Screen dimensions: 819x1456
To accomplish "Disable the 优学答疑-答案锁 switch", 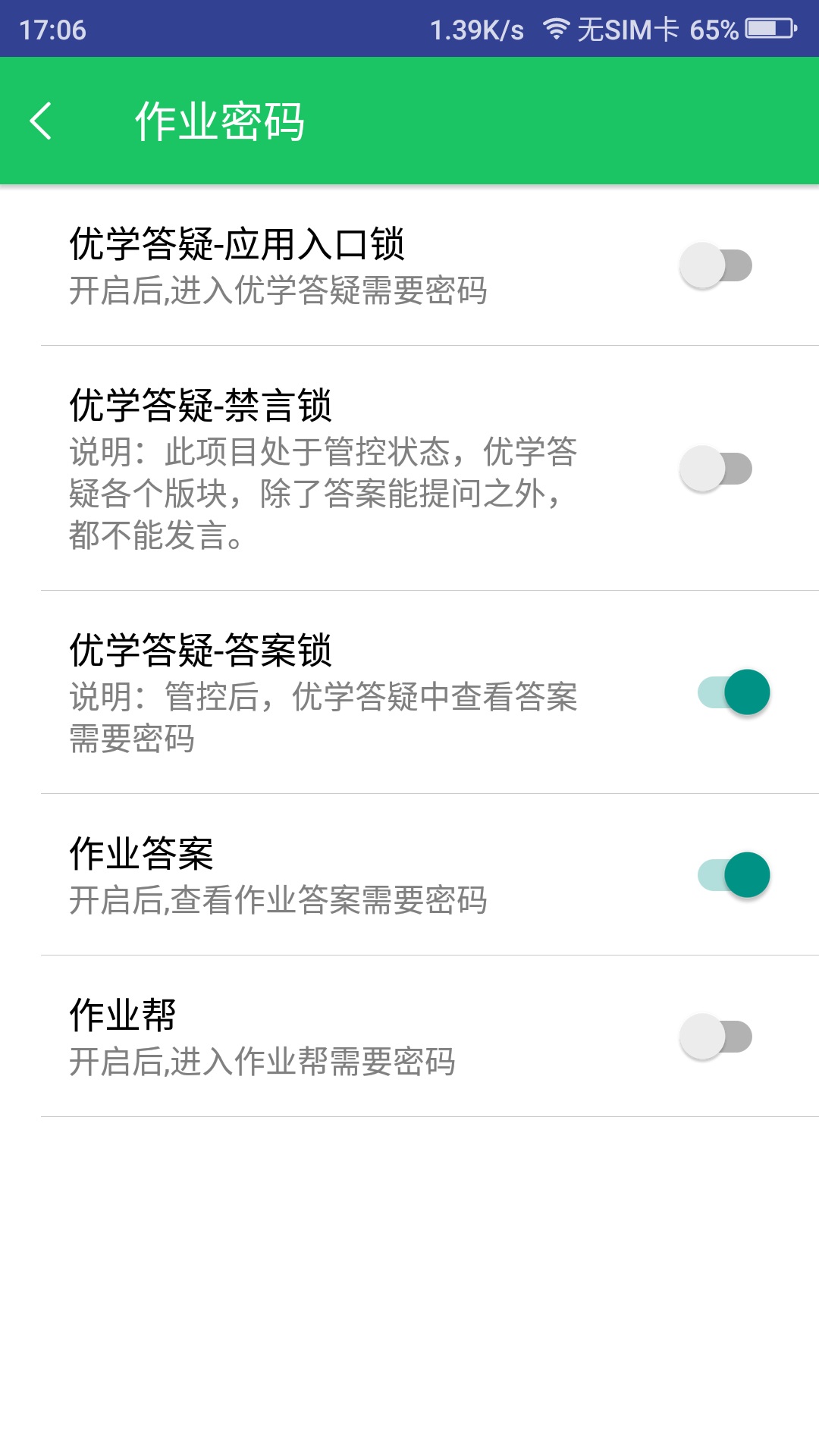I will click(733, 692).
